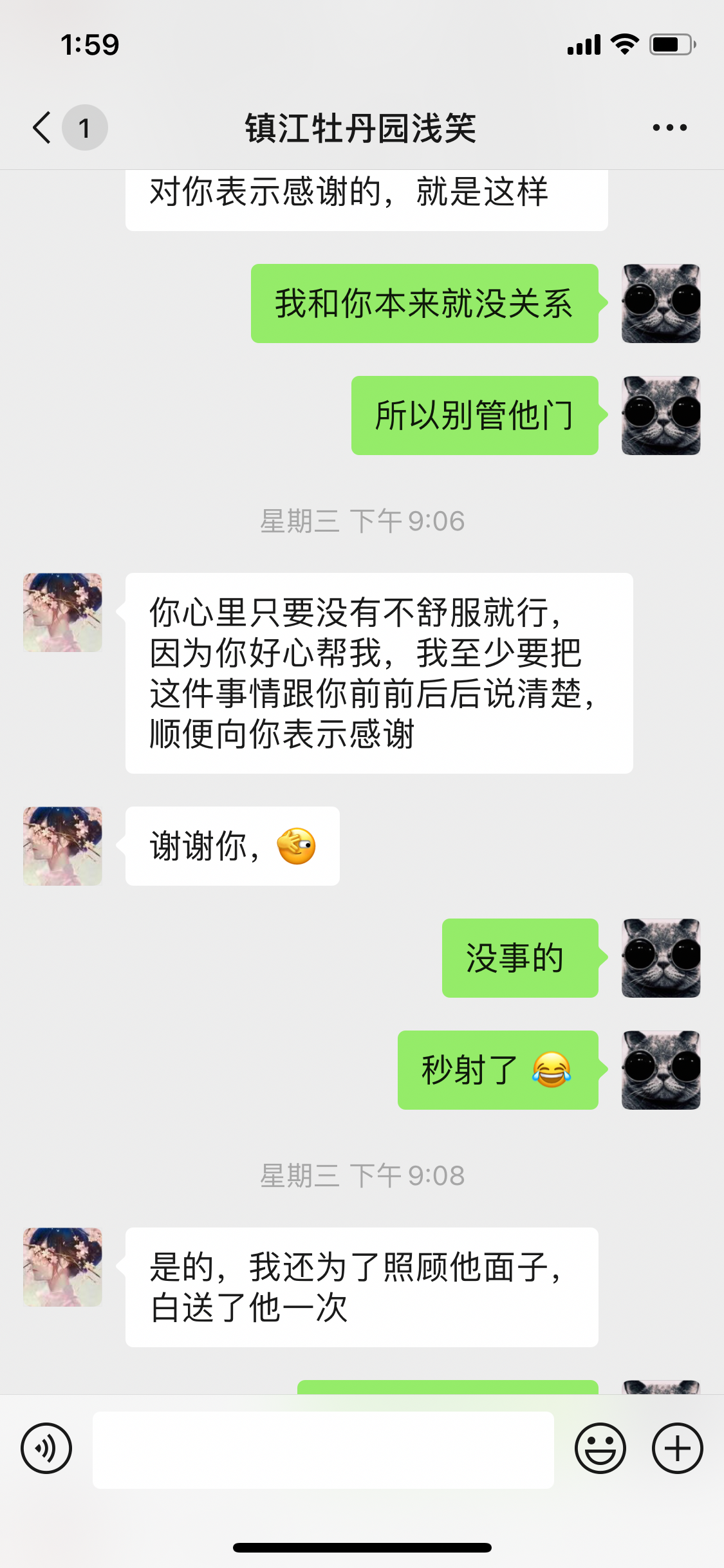
Task: Open the plus attachments menu
Action: 677,1449
